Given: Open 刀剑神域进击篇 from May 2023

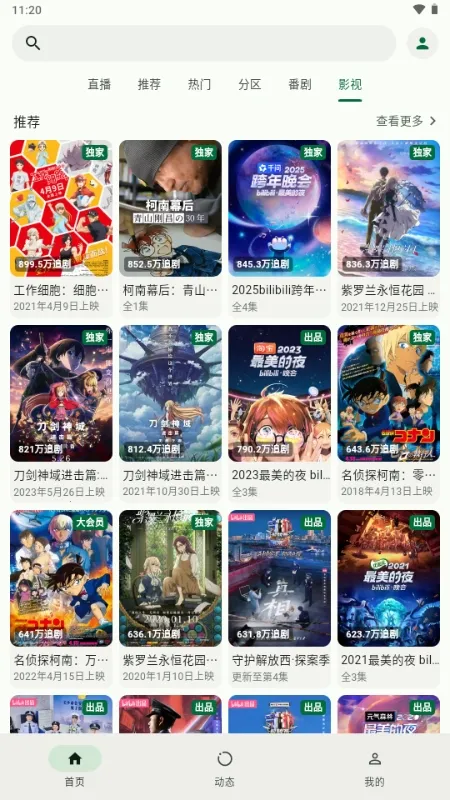Looking at the screenshot, I should (61, 413).
